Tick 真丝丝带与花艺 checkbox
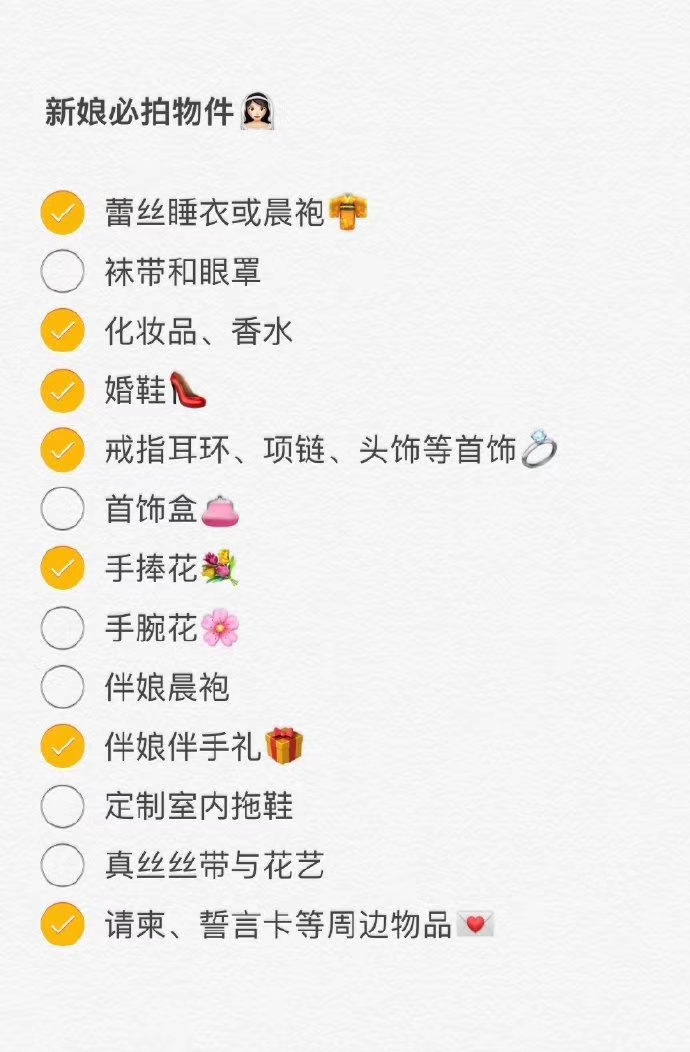The height and width of the screenshot is (1052, 690). pyautogui.click(x=62, y=865)
